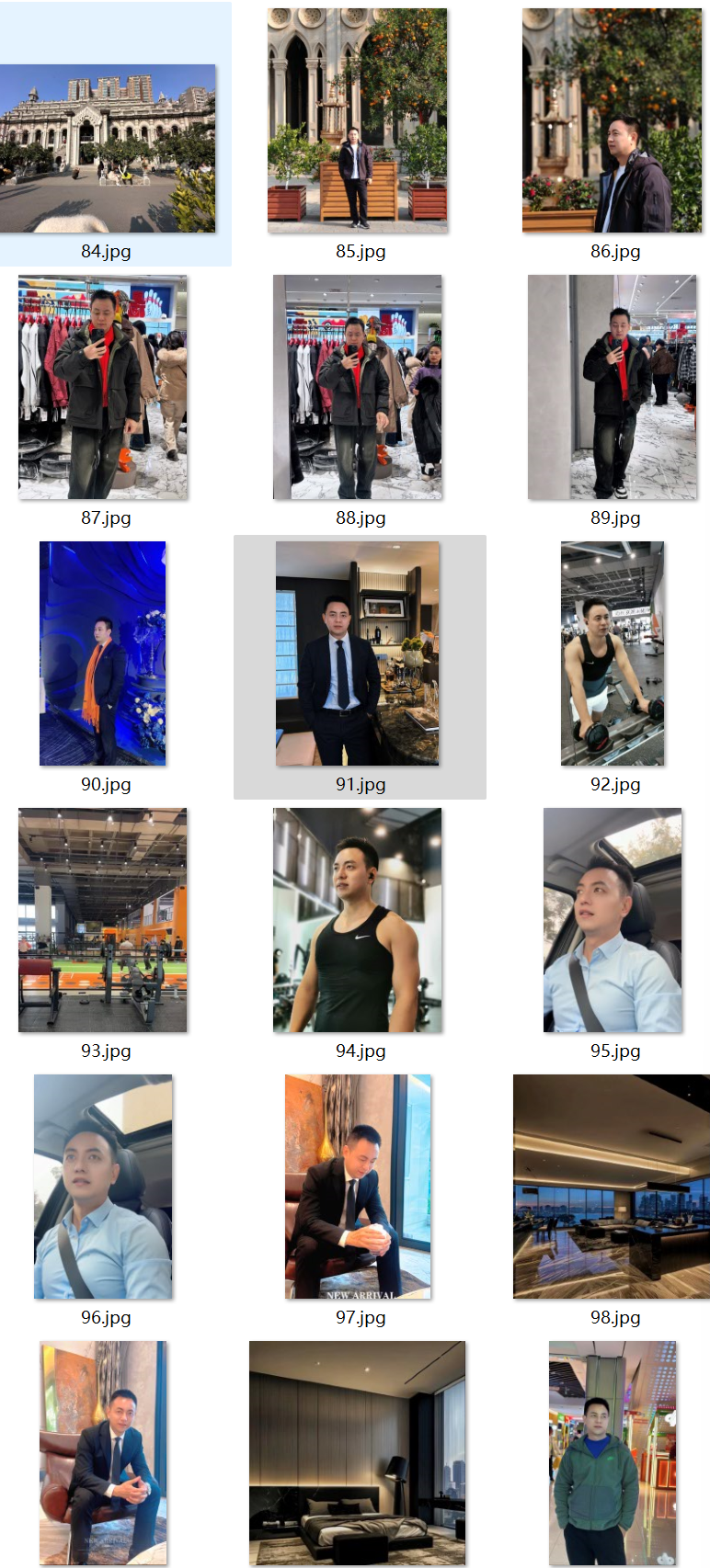The width and height of the screenshot is (710, 1568).
Task: Open the 85.jpg thumbnail
Action: 358,120
